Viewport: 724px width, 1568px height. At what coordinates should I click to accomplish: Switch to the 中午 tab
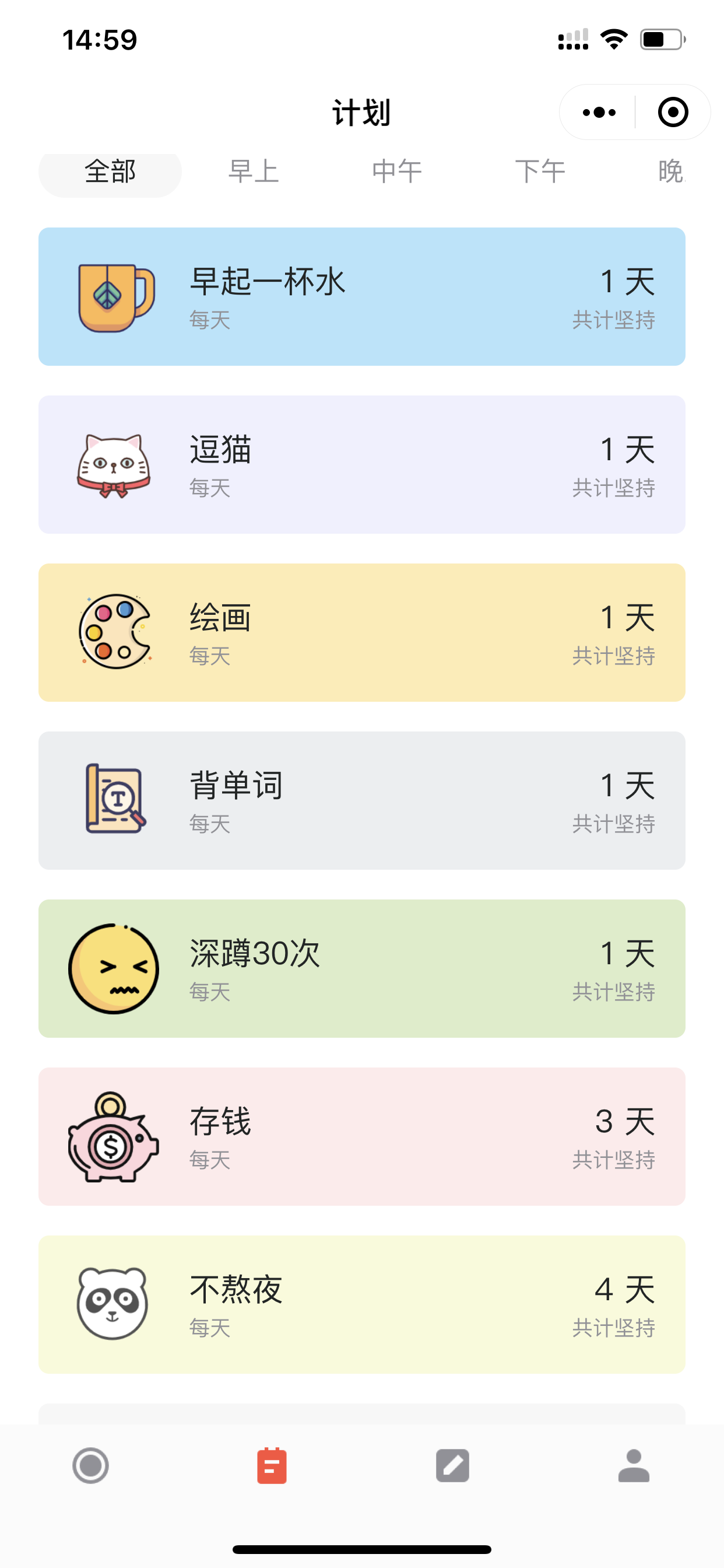396,172
